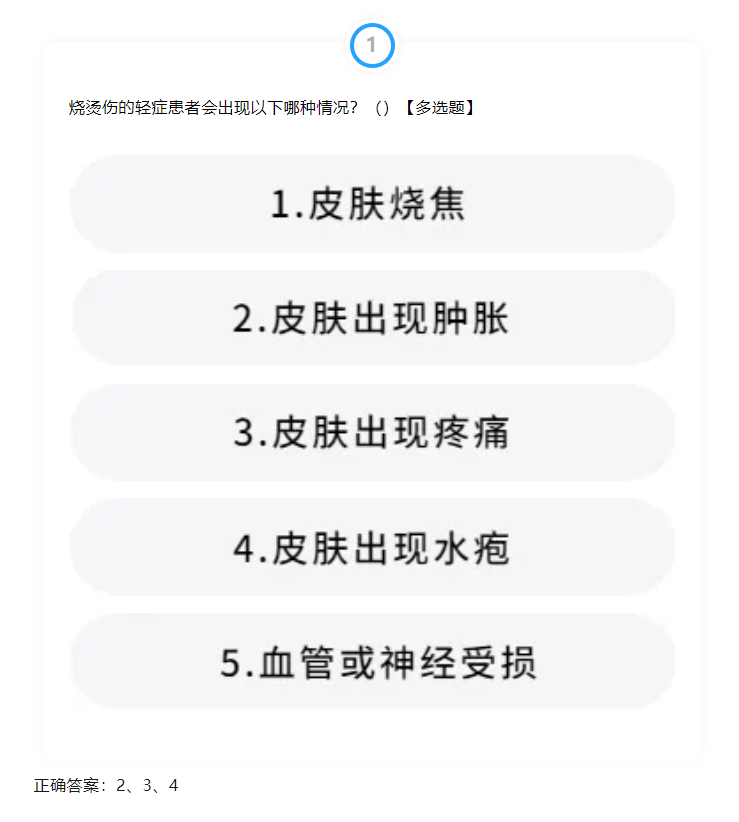Screen dimensions: 739x822
Task: Pick option 3 皮肤出现疼痛
Action: tap(372, 433)
